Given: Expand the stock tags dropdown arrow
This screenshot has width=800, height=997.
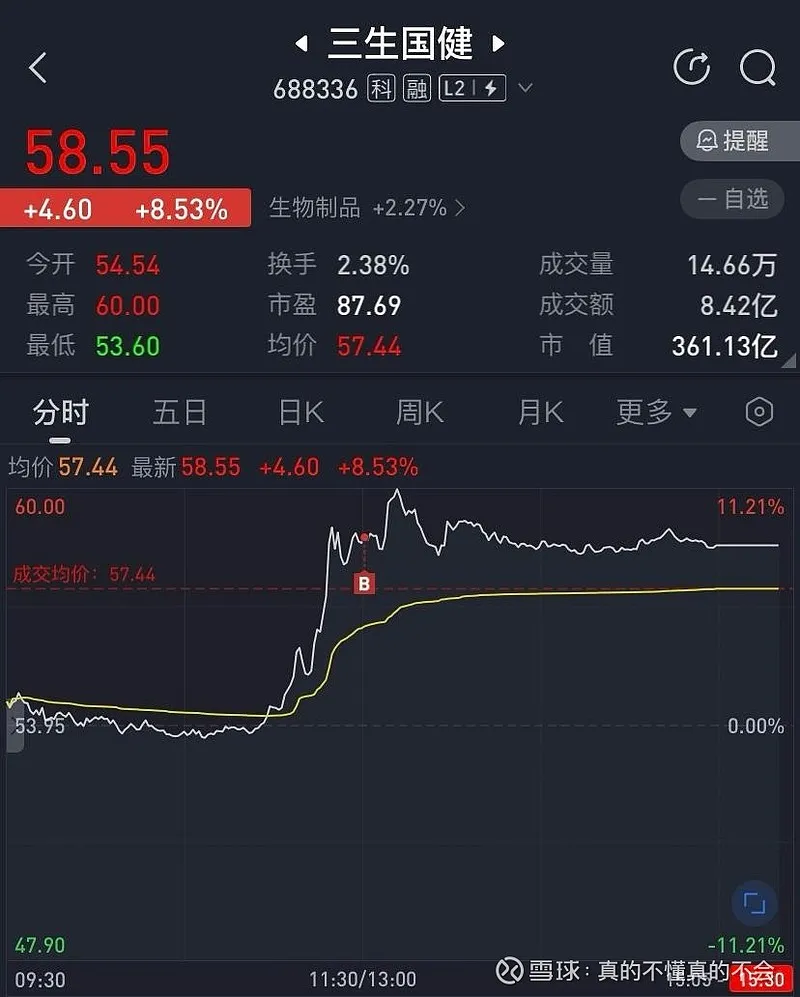Looking at the screenshot, I should [x=525, y=88].
